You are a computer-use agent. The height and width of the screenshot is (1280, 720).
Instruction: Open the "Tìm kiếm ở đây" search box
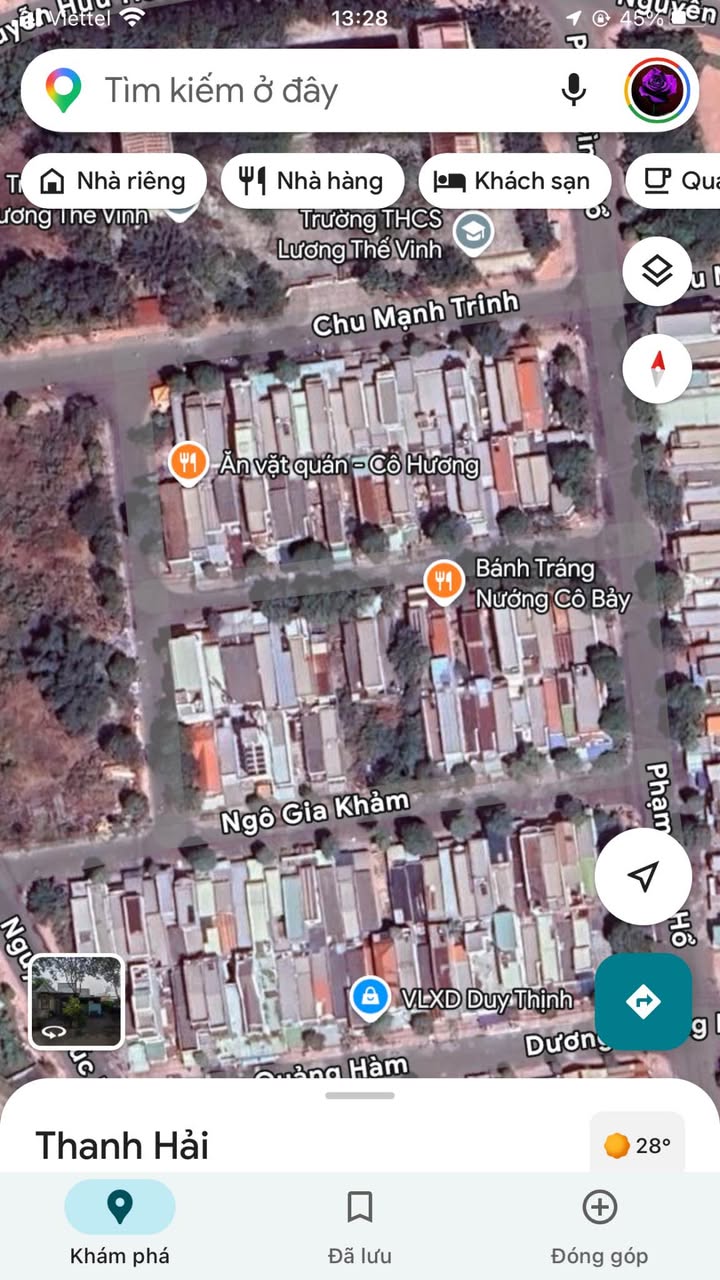[300, 91]
